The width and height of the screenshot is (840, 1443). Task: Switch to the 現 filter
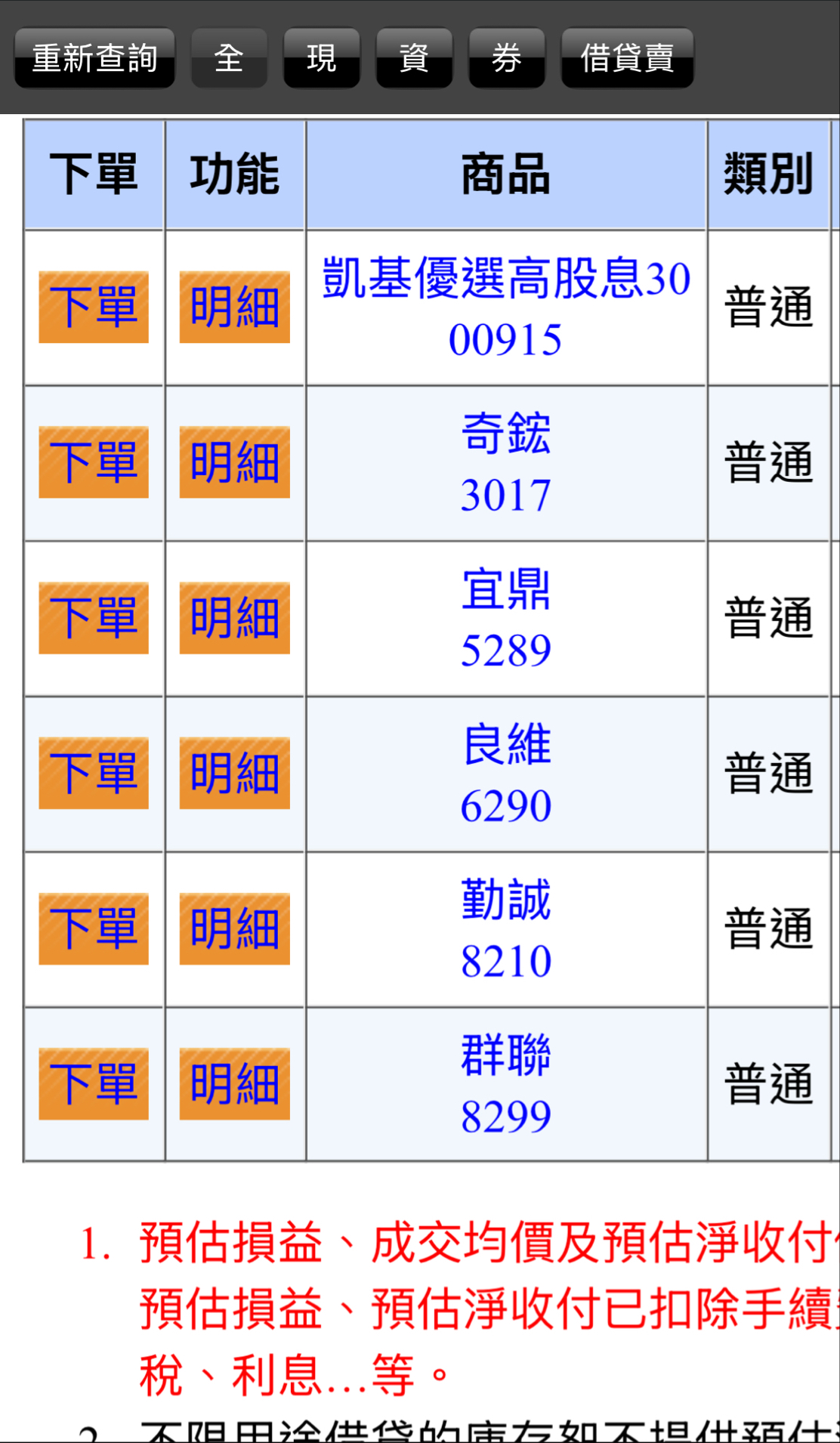pos(321,58)
